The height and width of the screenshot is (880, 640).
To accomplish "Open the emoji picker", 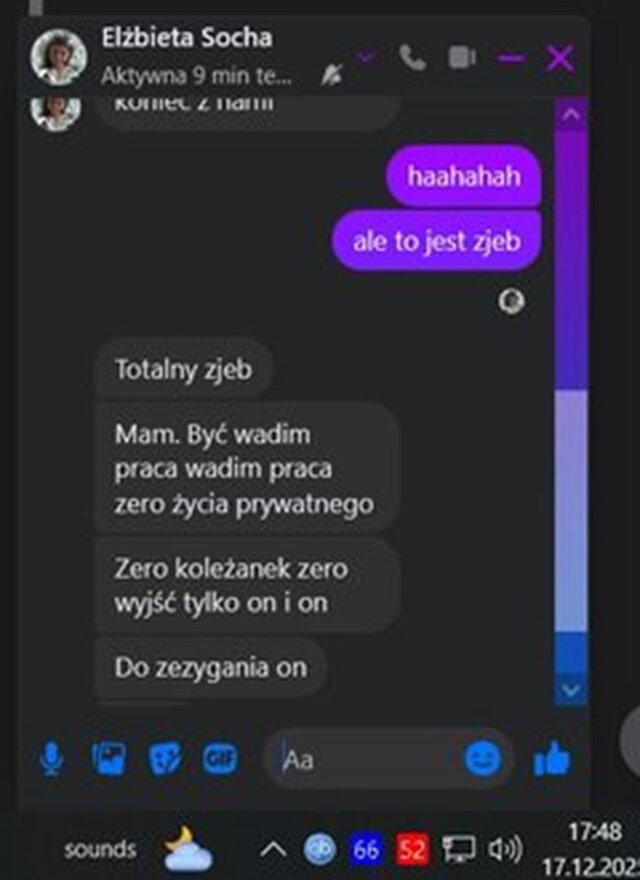I will coord(483,761).
